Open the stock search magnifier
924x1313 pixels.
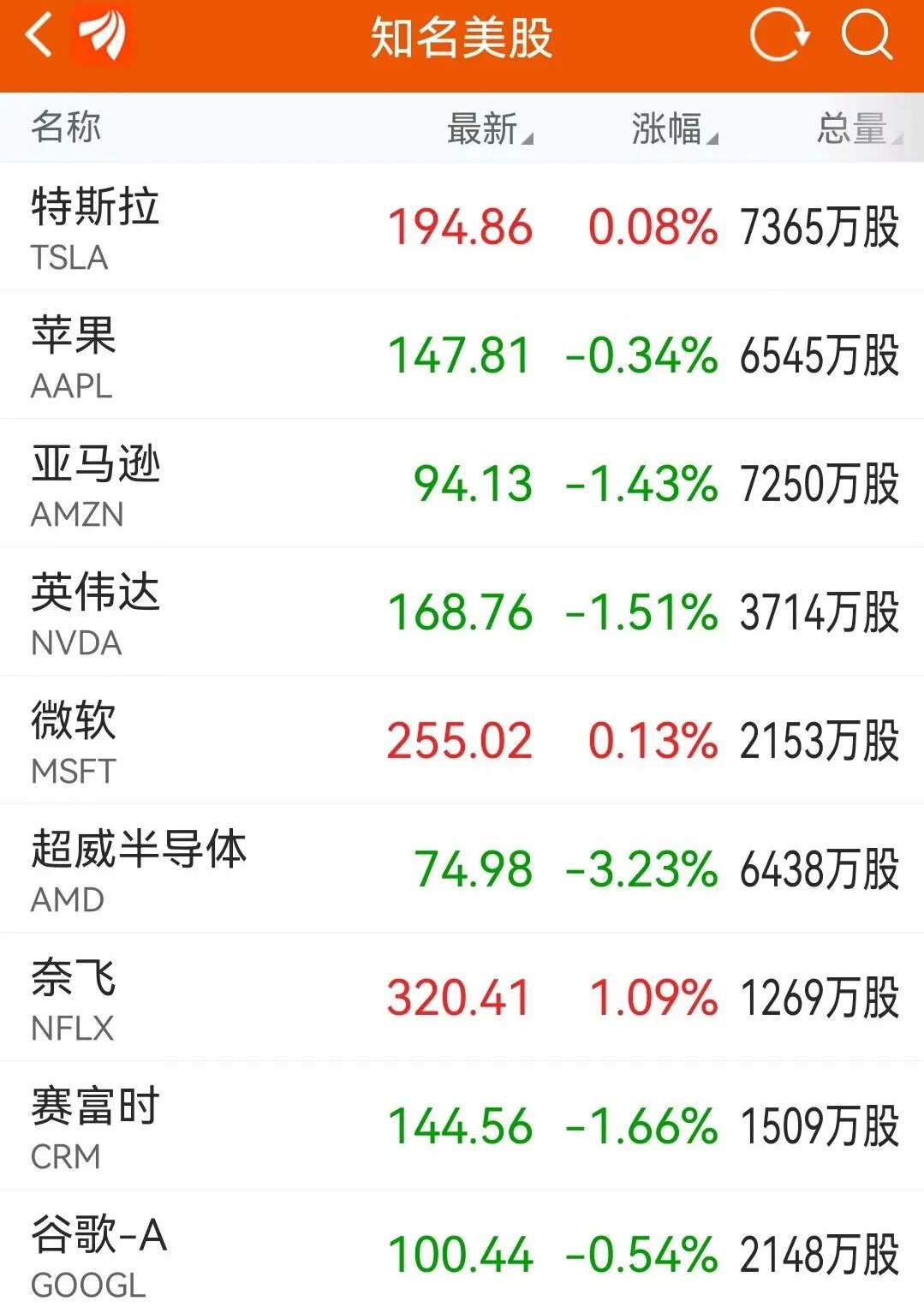867,37
